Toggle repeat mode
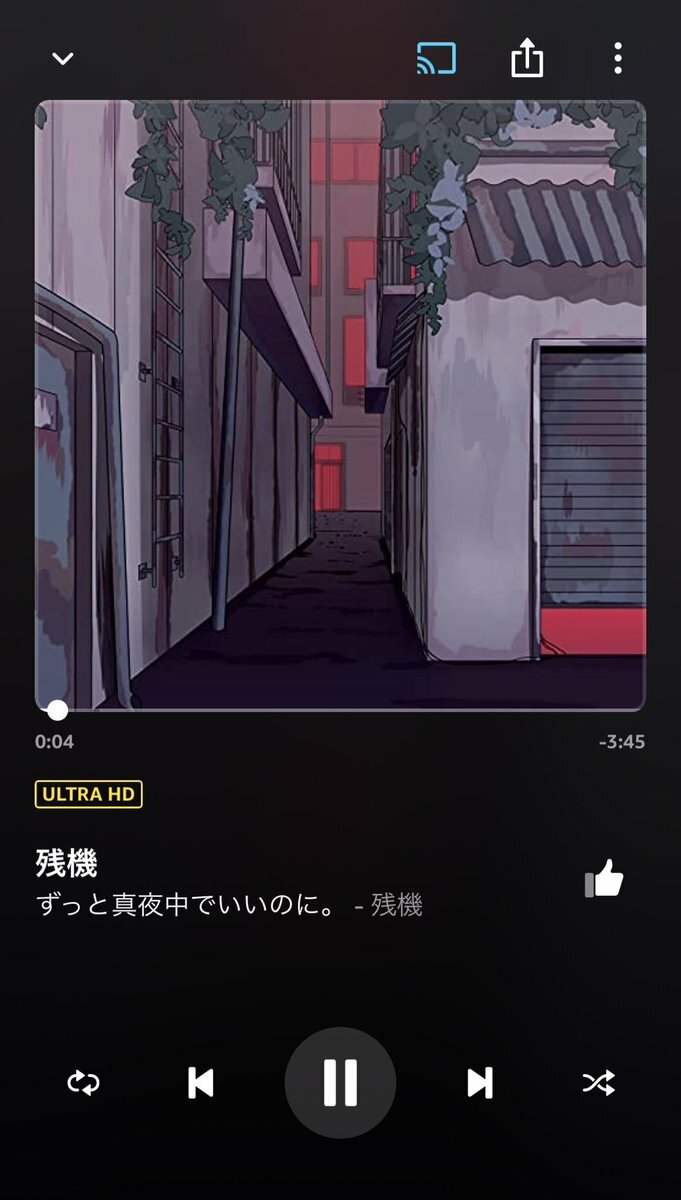The width and height of the screenshot is (681, 1200). (83, 1083)
